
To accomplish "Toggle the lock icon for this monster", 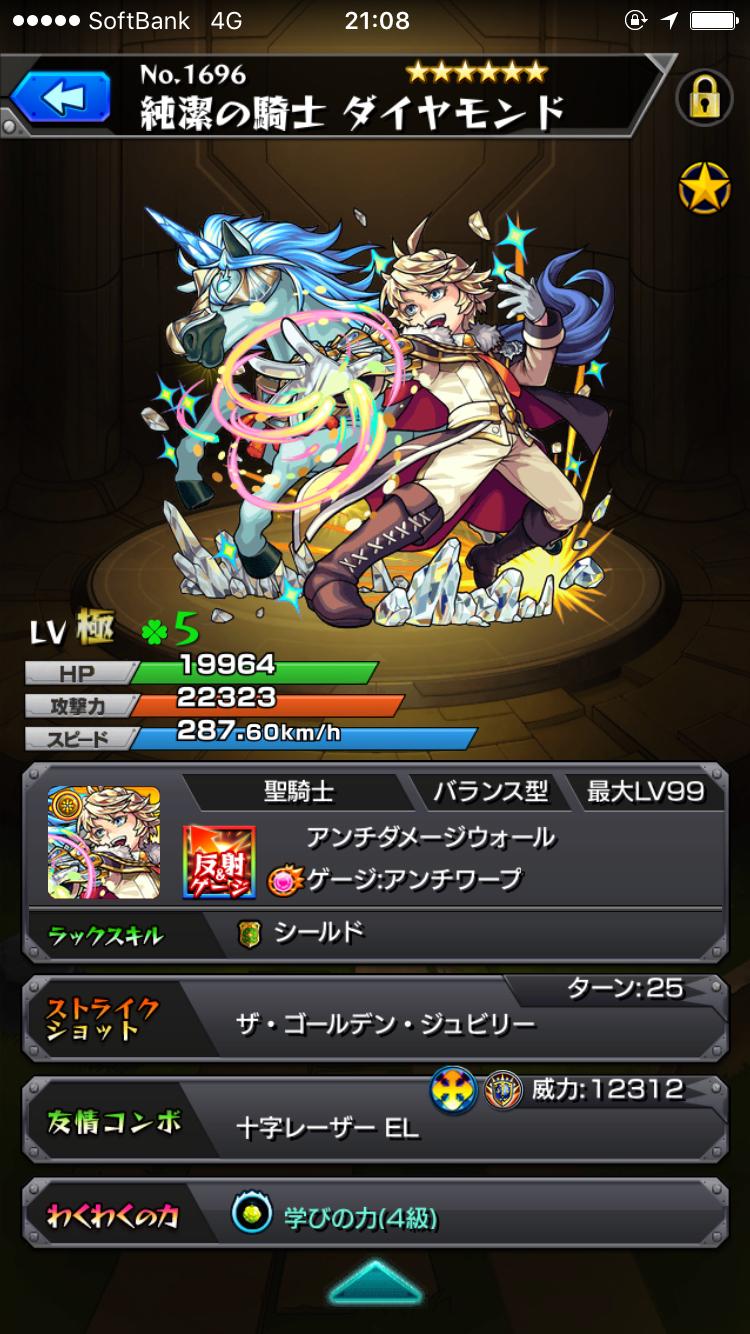I will point(704,98).
